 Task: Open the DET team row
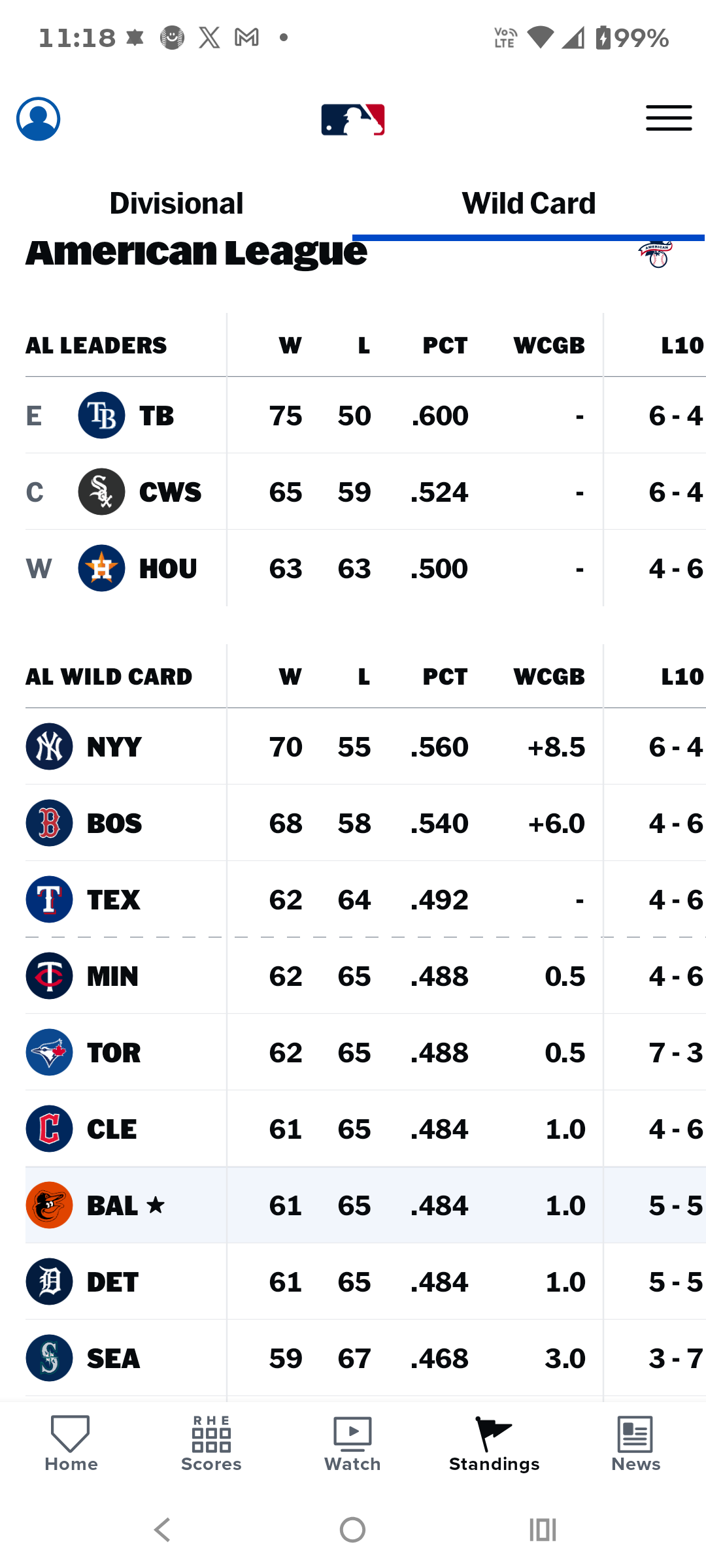point(365,1282)
